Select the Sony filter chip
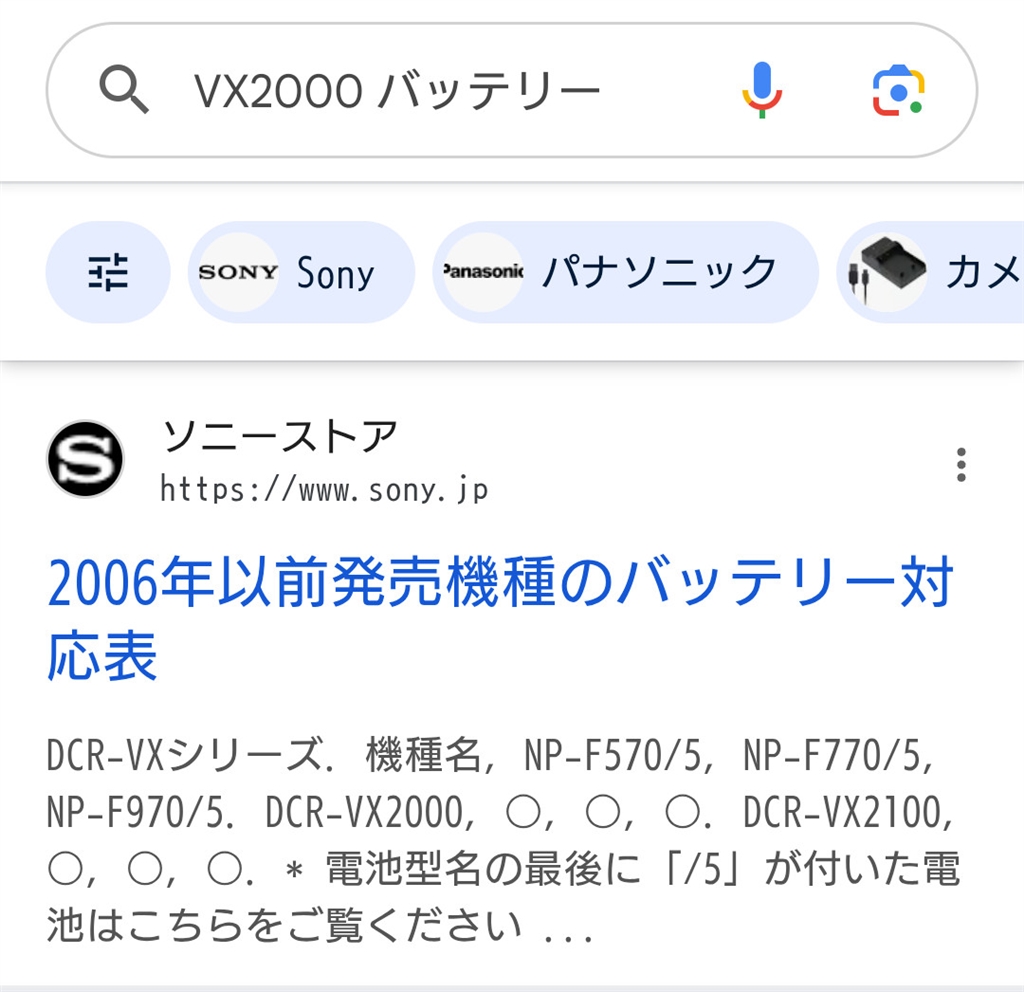Viewport: 1024px width, 992px height. click(301, 272)
